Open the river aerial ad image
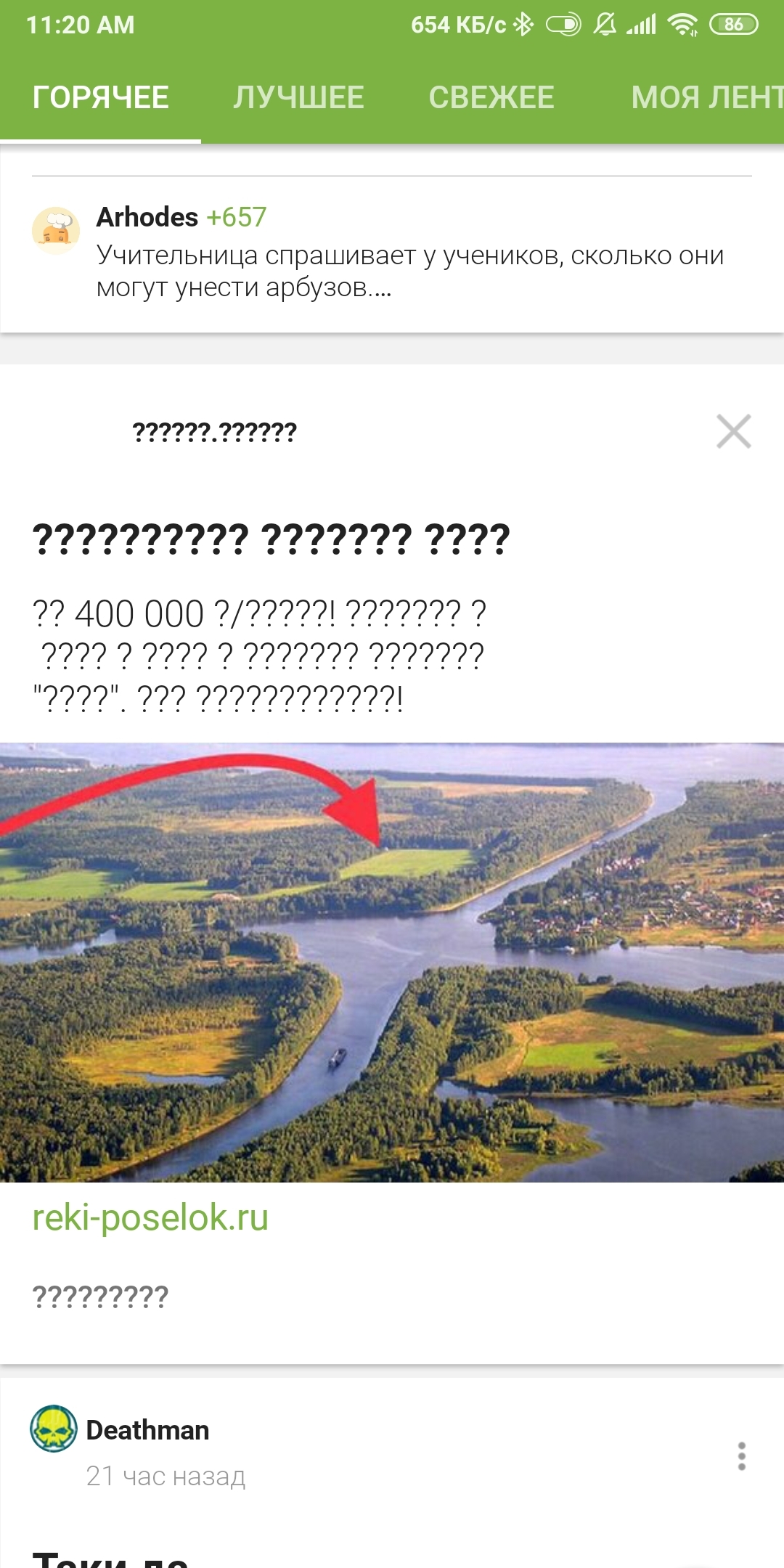Image resolution: width=784 pixels, height=1568 pixels. point(392,962)
